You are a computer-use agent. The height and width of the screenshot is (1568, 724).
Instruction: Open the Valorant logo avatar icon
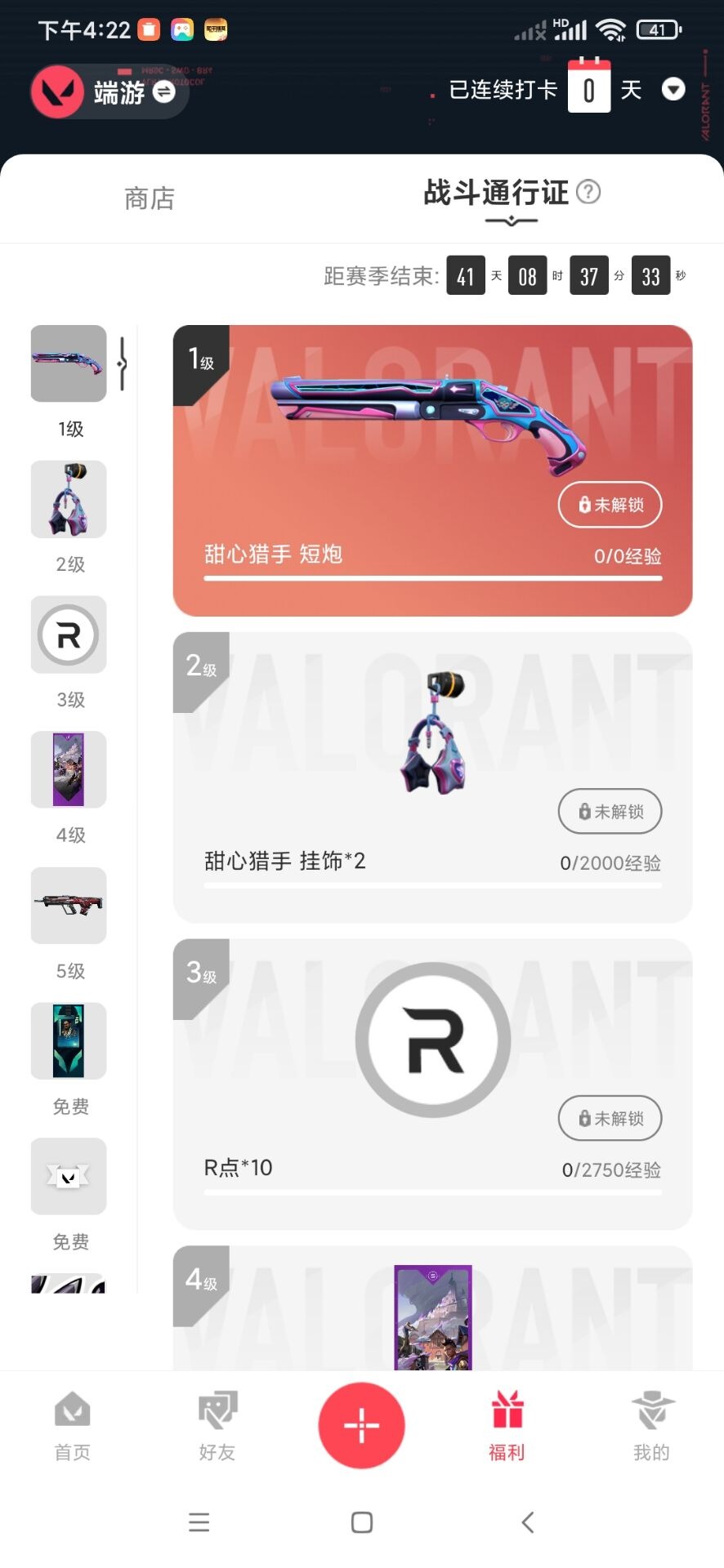(x=56, y=91)
